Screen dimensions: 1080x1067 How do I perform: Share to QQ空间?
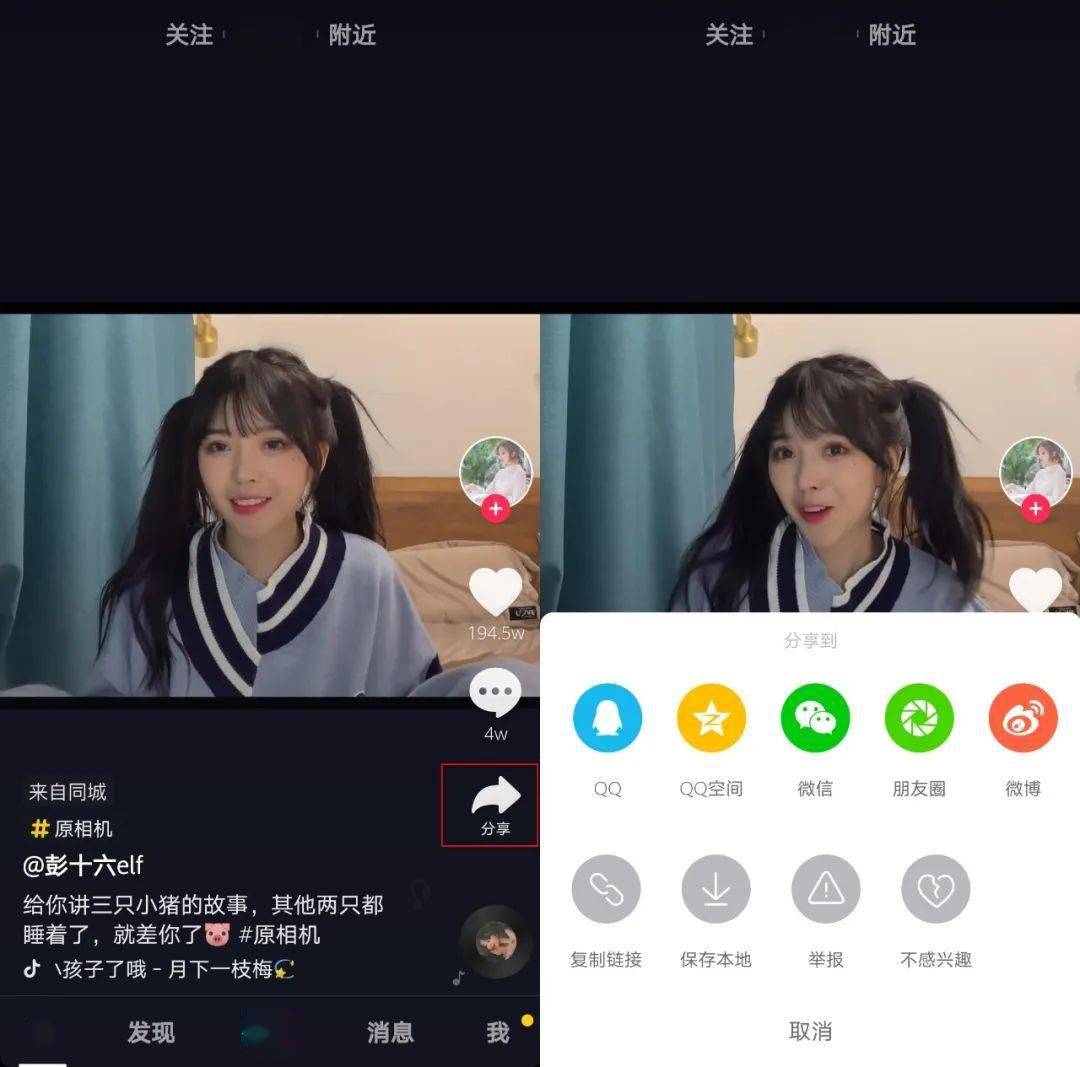click(x=711, y=718)
